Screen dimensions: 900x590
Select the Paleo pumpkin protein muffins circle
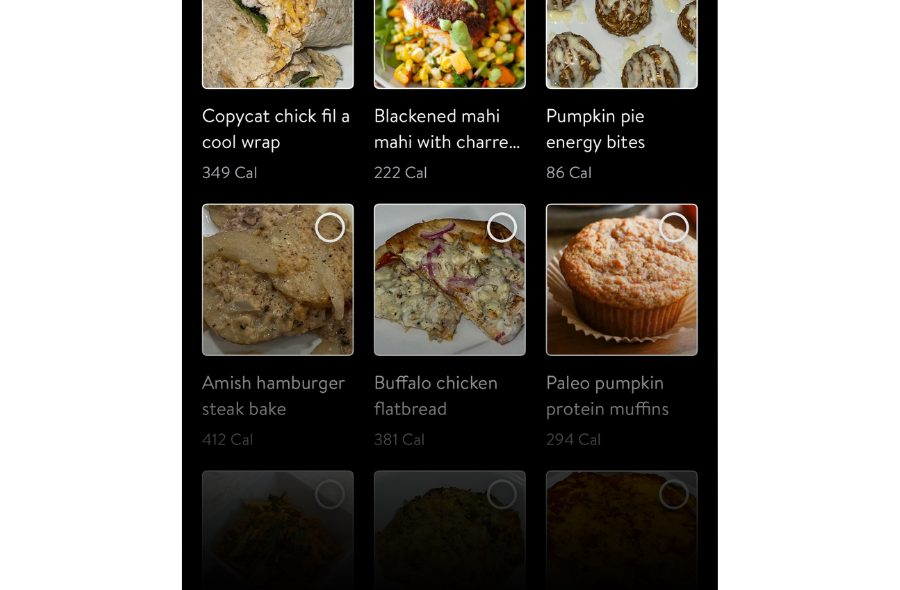pos(674,228)
